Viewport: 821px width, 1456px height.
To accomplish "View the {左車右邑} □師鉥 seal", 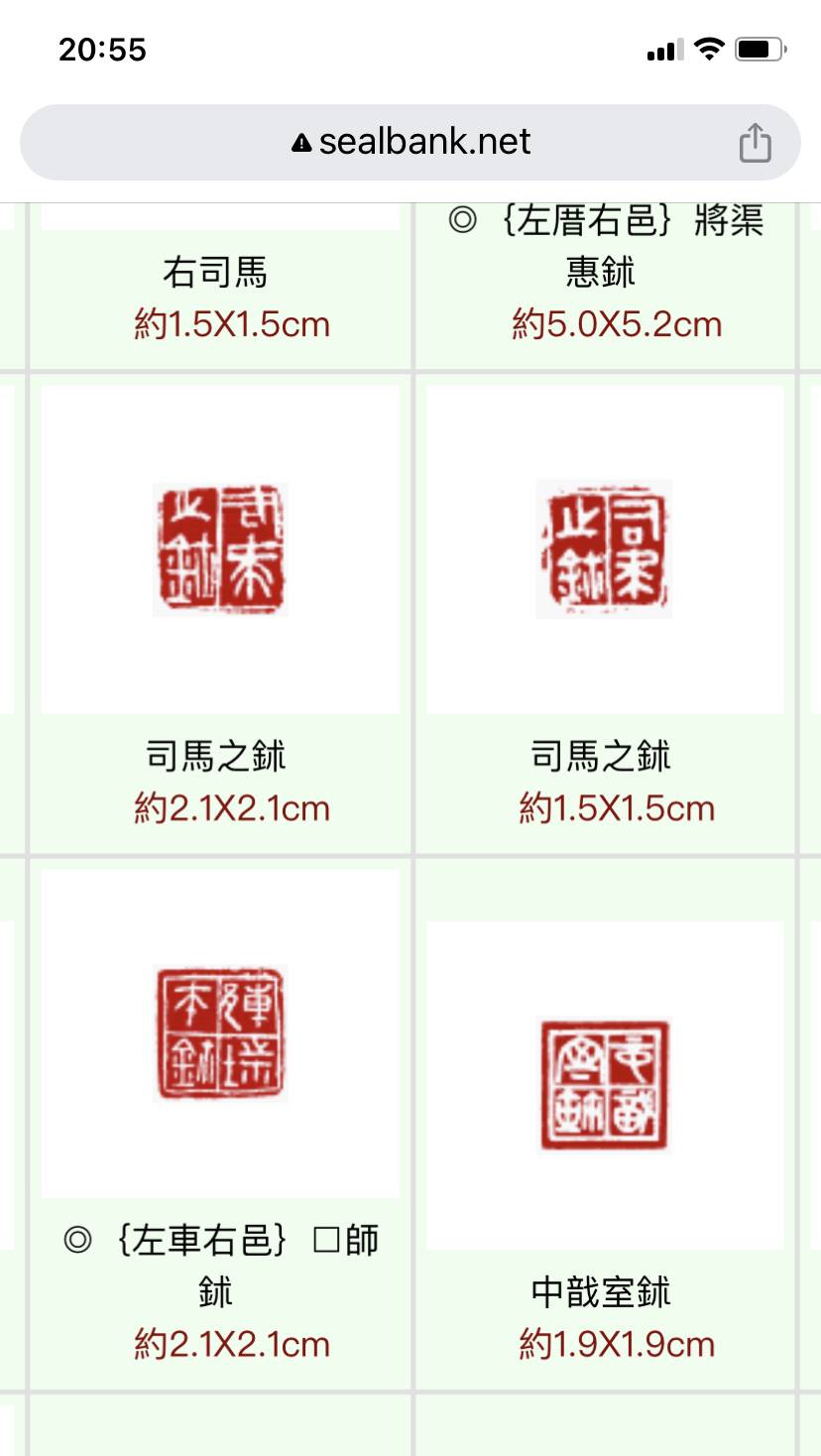I will (x=220, y=1033).
